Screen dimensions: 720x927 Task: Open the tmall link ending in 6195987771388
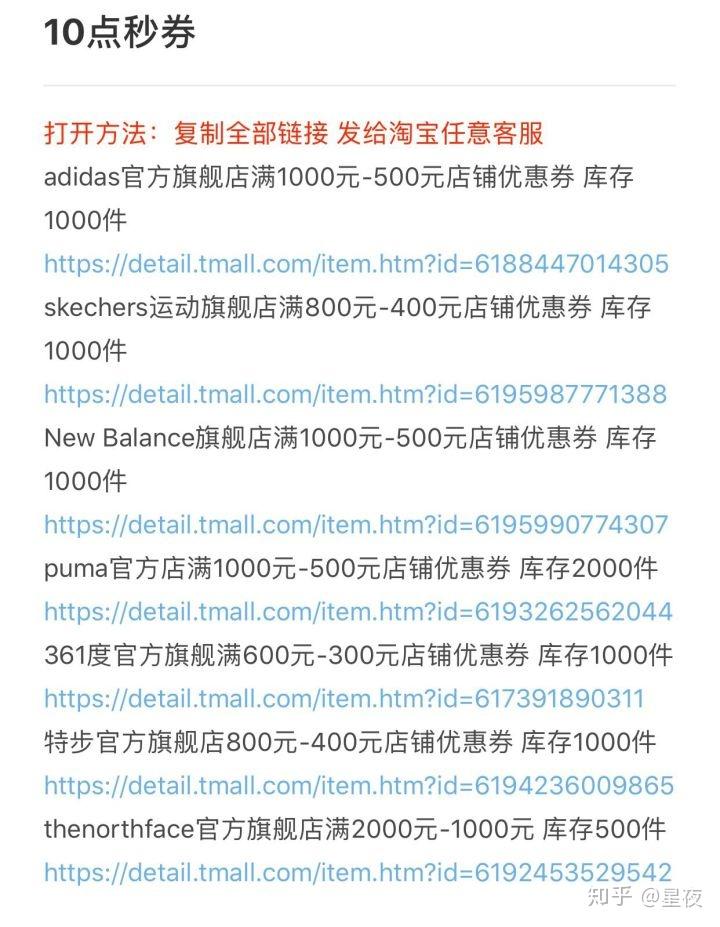coord(355,394)
